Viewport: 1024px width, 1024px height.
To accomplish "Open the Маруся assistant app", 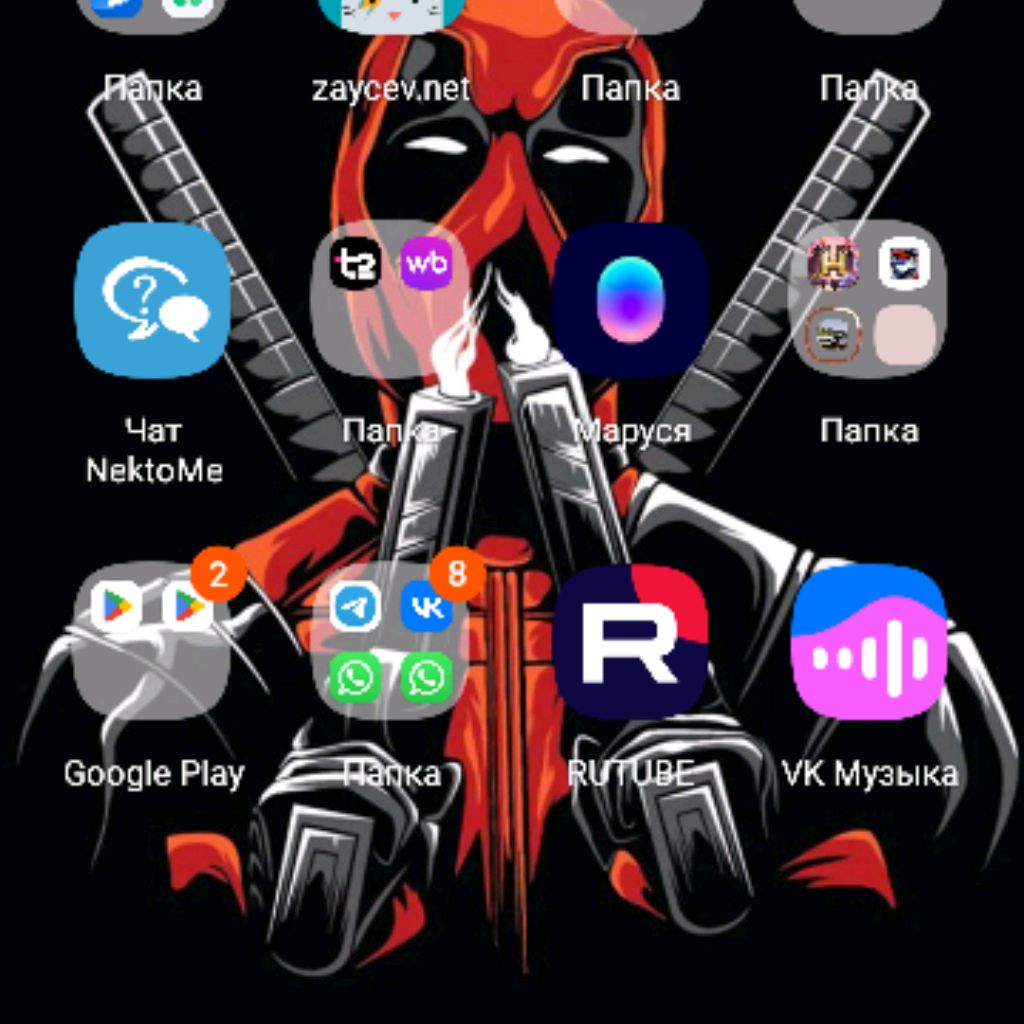I will click(x=630, y=299).
